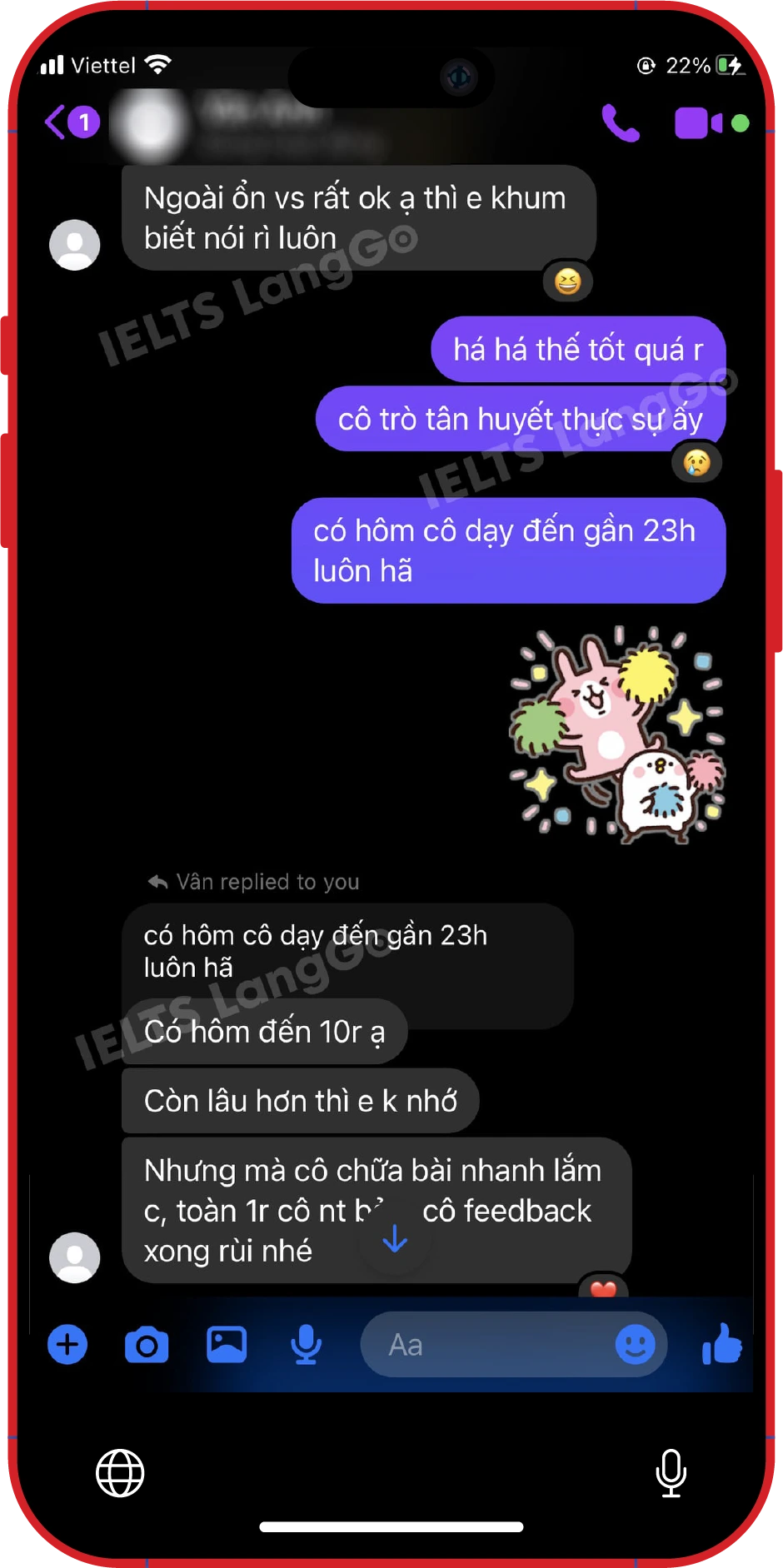783x1568 pixels.
Task: Open the cheering bunny sticker
Action: [617, 734]
